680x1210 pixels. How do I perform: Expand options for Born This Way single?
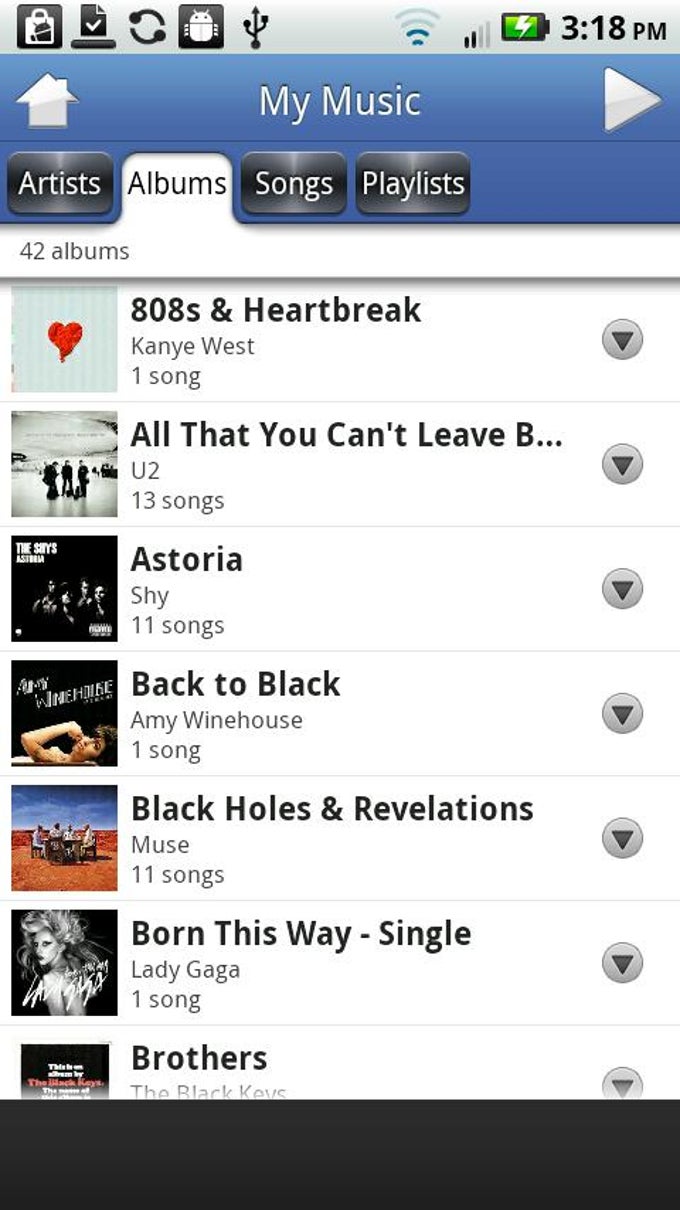(622, 963)
